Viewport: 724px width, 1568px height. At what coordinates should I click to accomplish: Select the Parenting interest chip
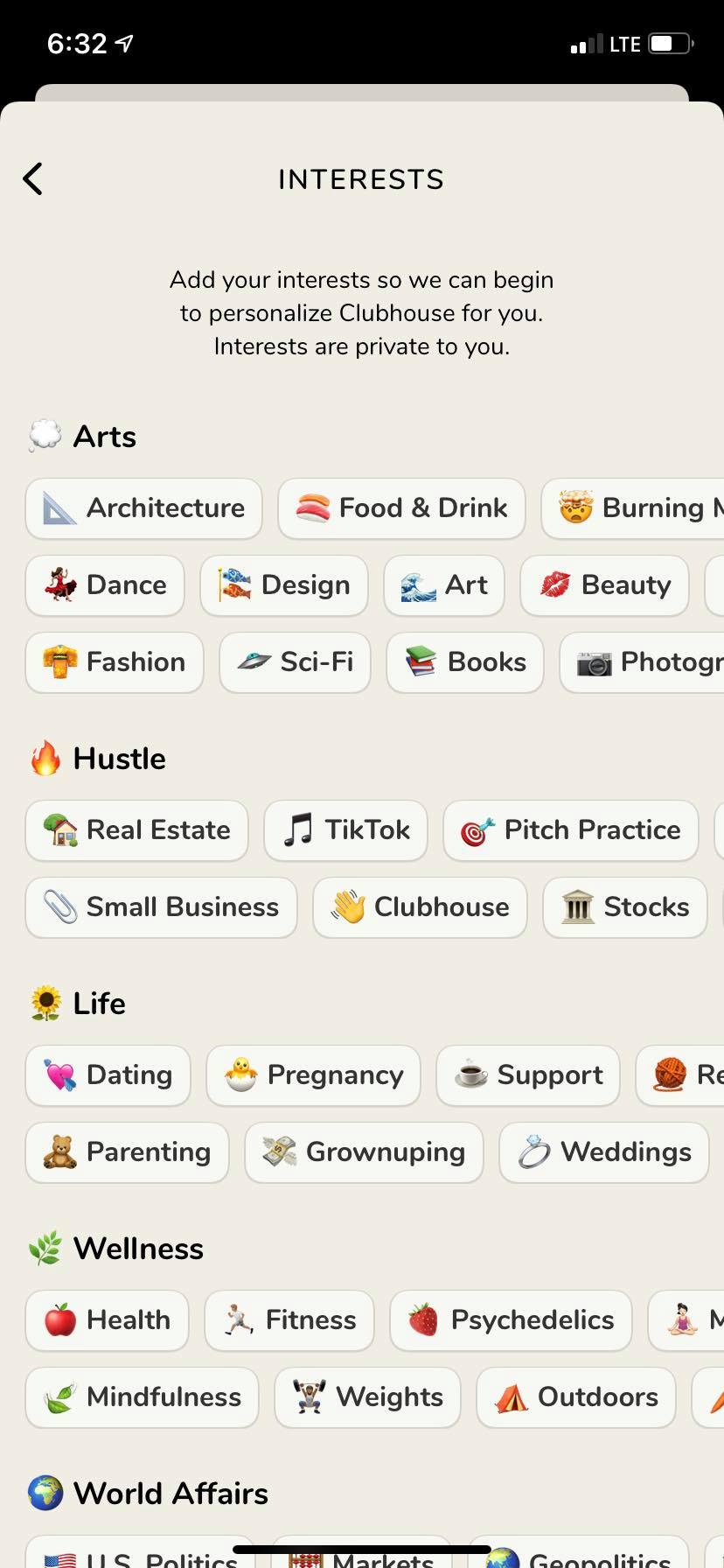pyautogui.click(x=128, y=1152)
